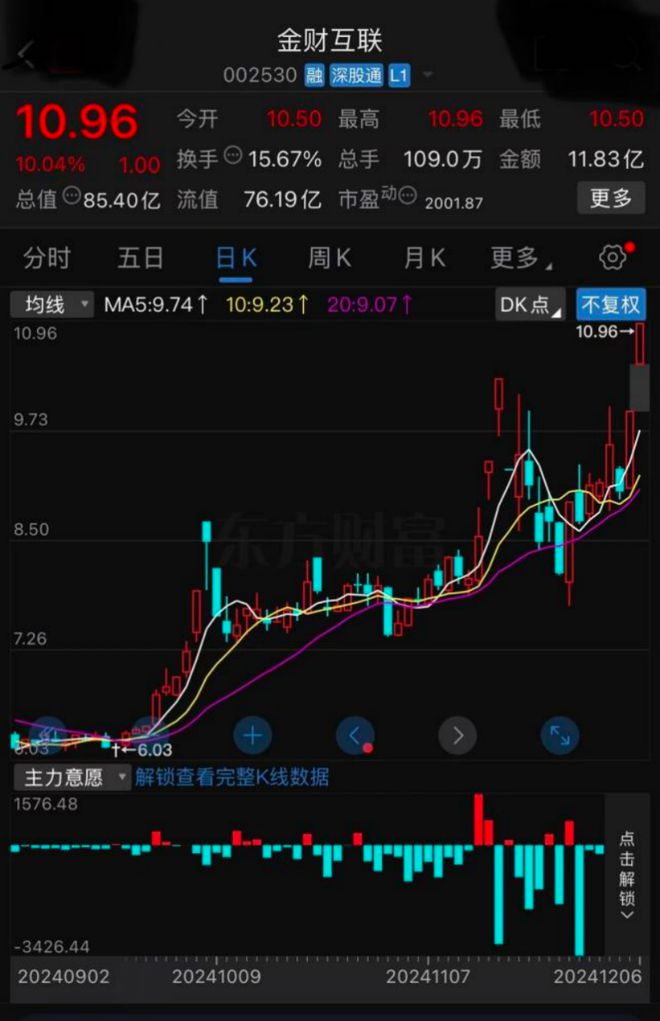660x1021 pixels.
Task: Move chart left with the left arrow
Action: tap(355, 736)
